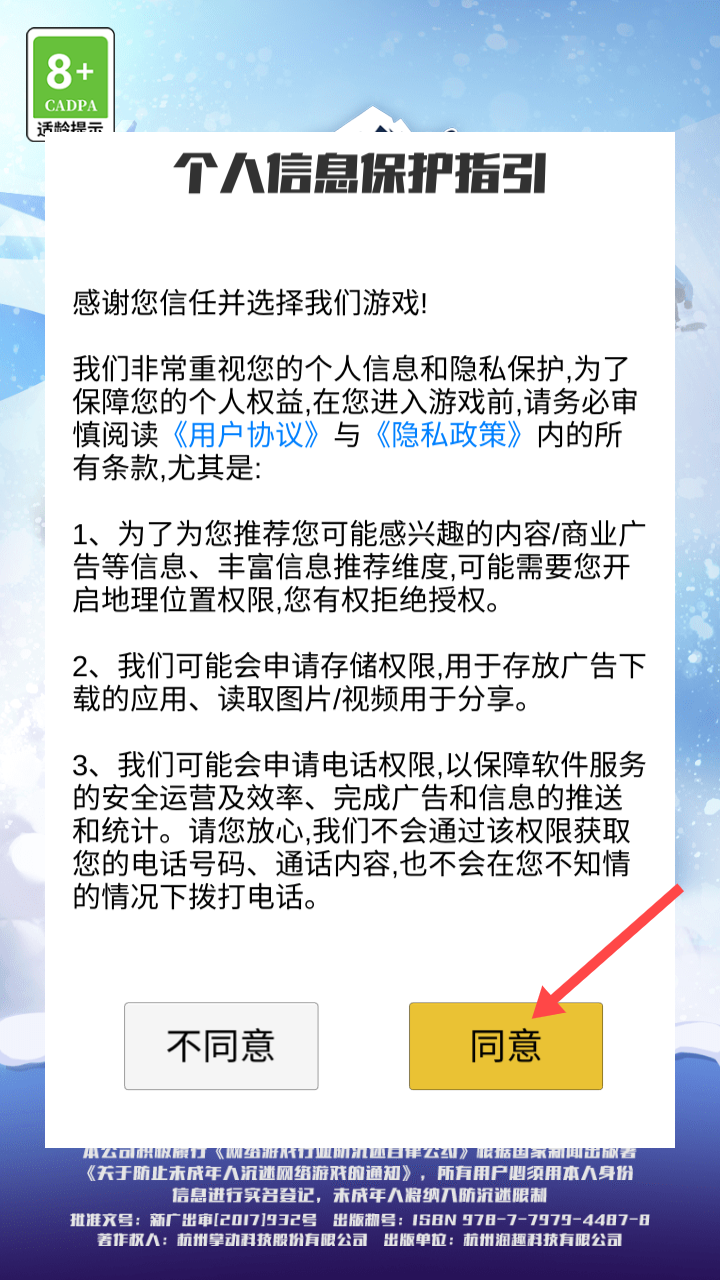
Task: Decline by tapping 不同意
Action: point(221,1046)
